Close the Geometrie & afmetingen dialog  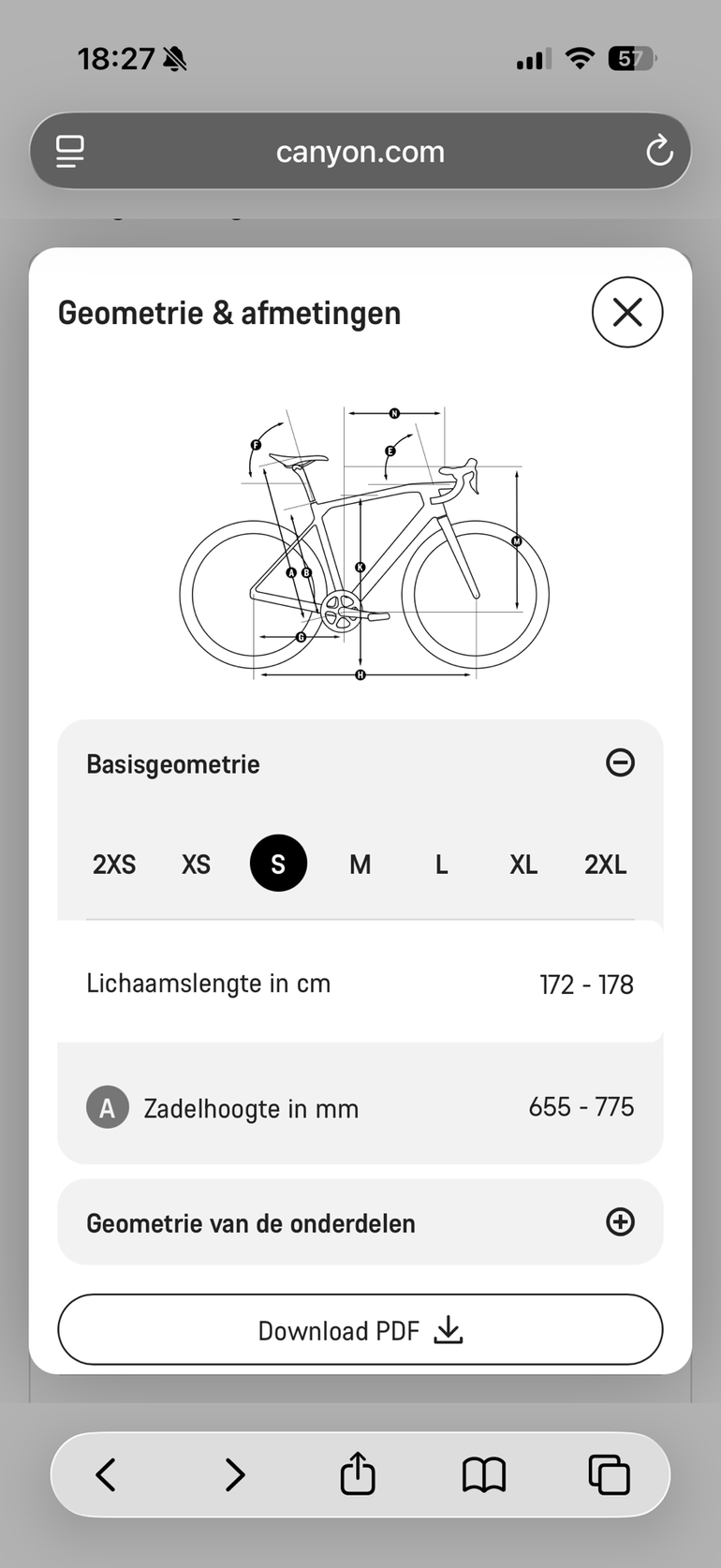627,312
